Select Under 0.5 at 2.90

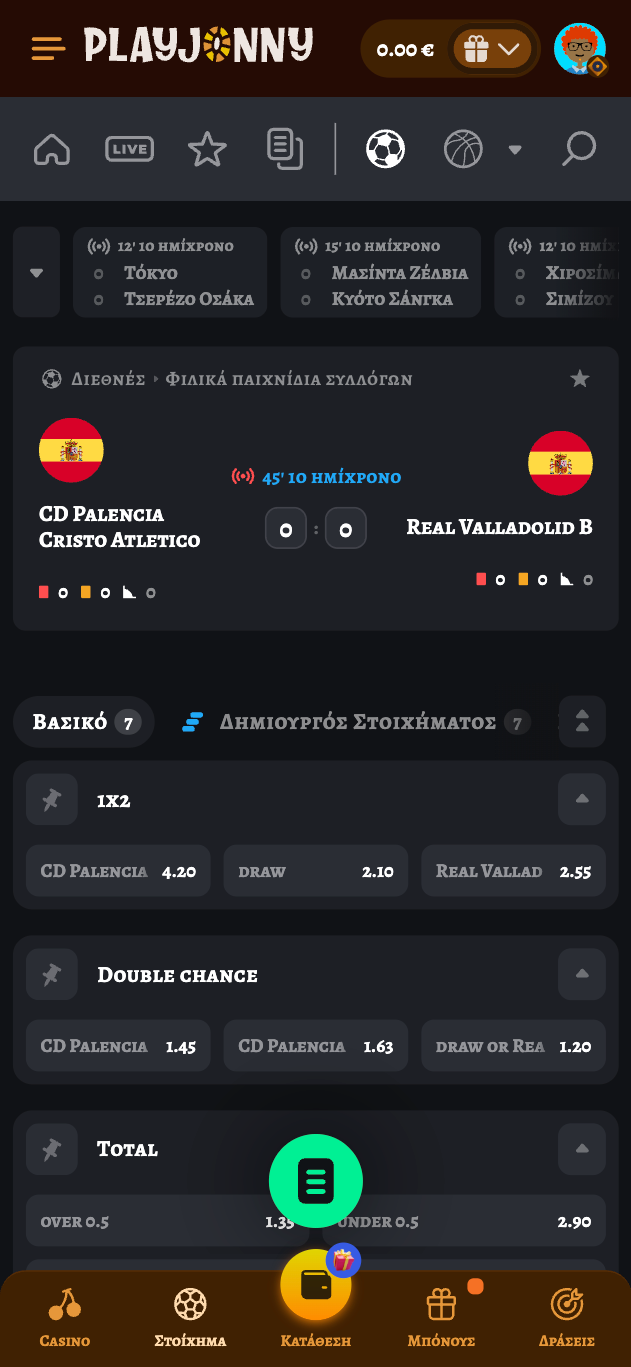tap(470, 1221)
